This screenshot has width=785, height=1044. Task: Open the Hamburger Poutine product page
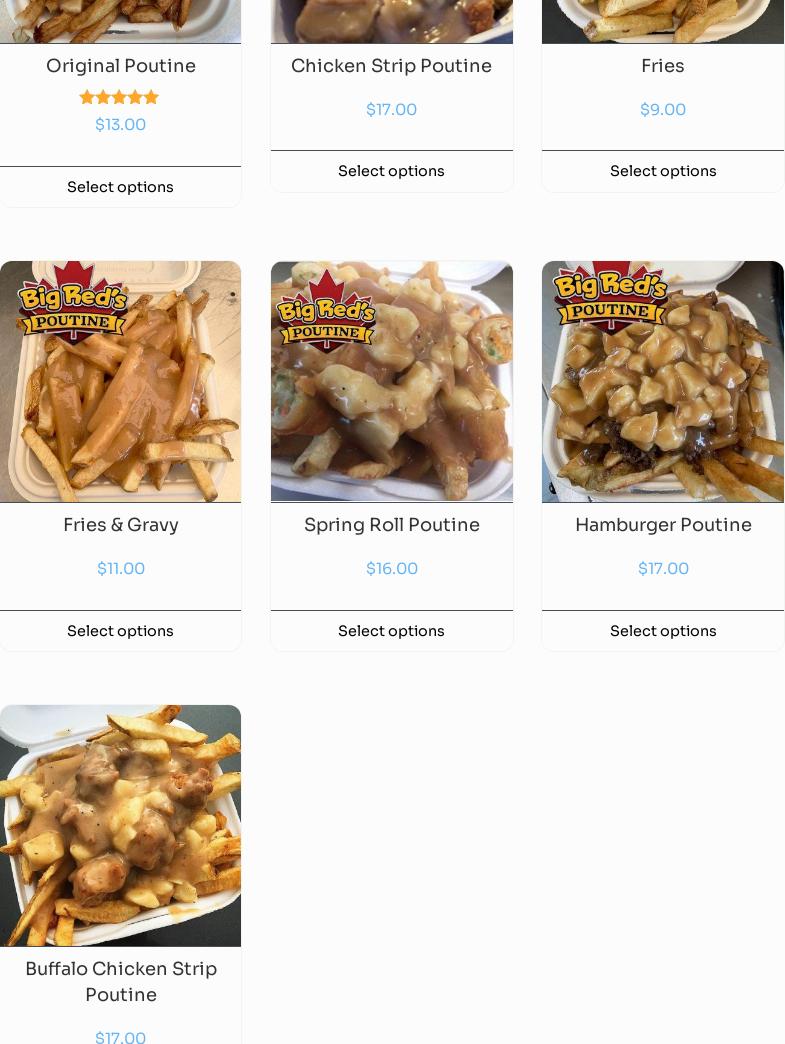pos(663,525)
